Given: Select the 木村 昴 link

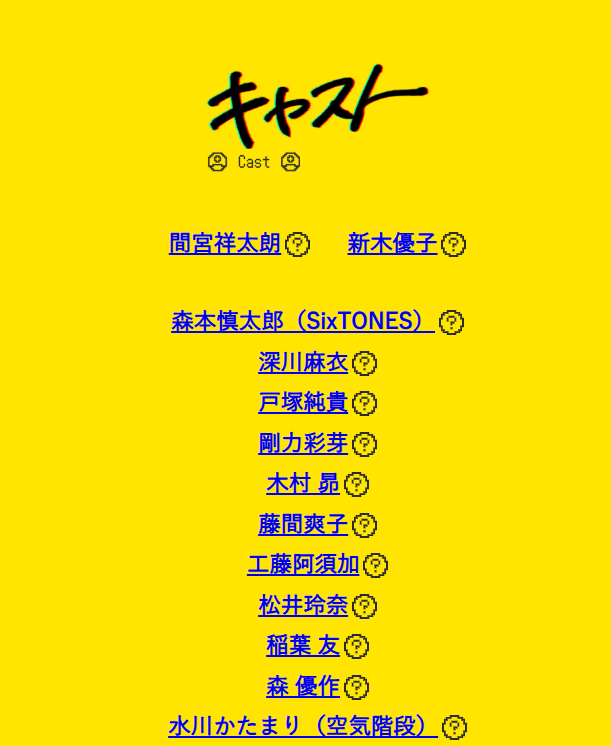Looking at the screenshot, I should coord(303,485).
